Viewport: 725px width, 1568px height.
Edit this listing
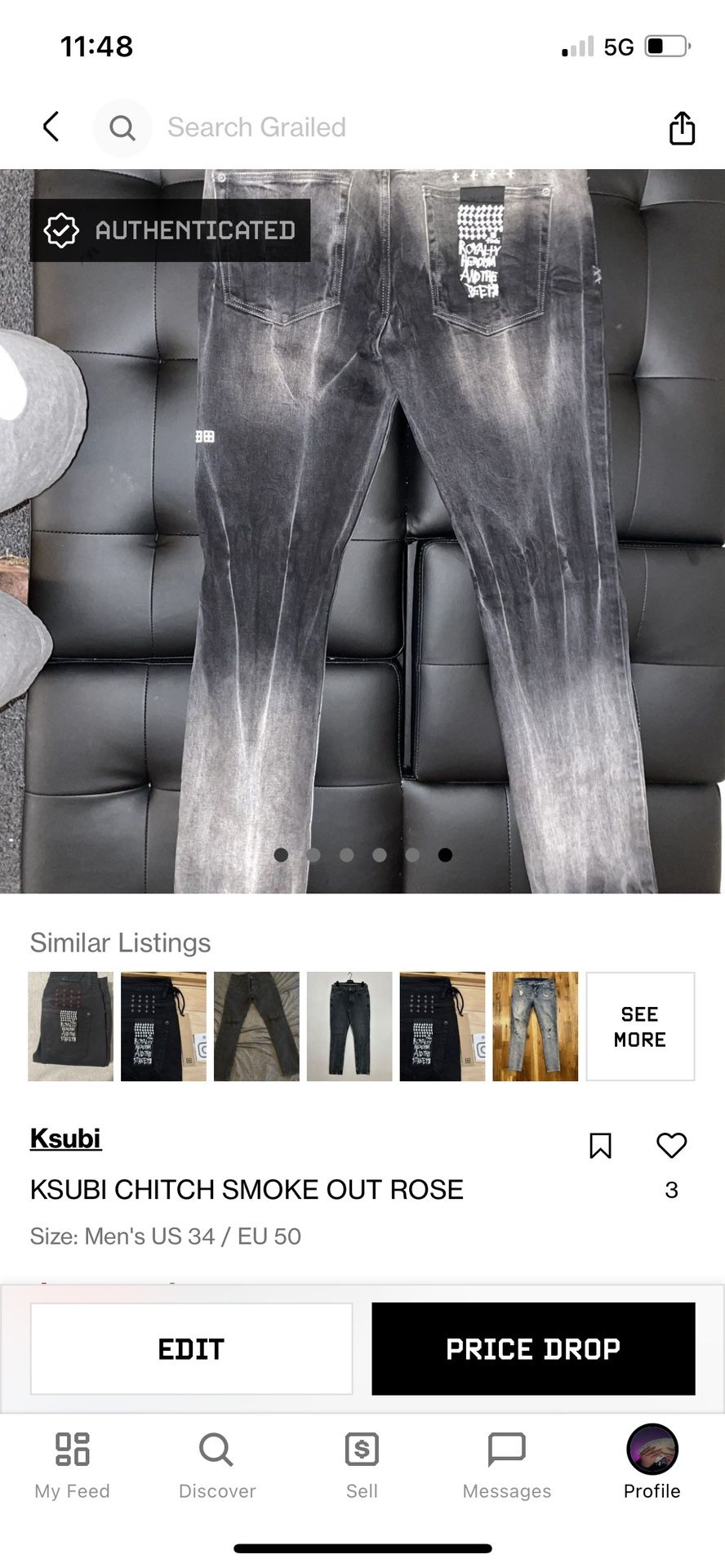191,1348
